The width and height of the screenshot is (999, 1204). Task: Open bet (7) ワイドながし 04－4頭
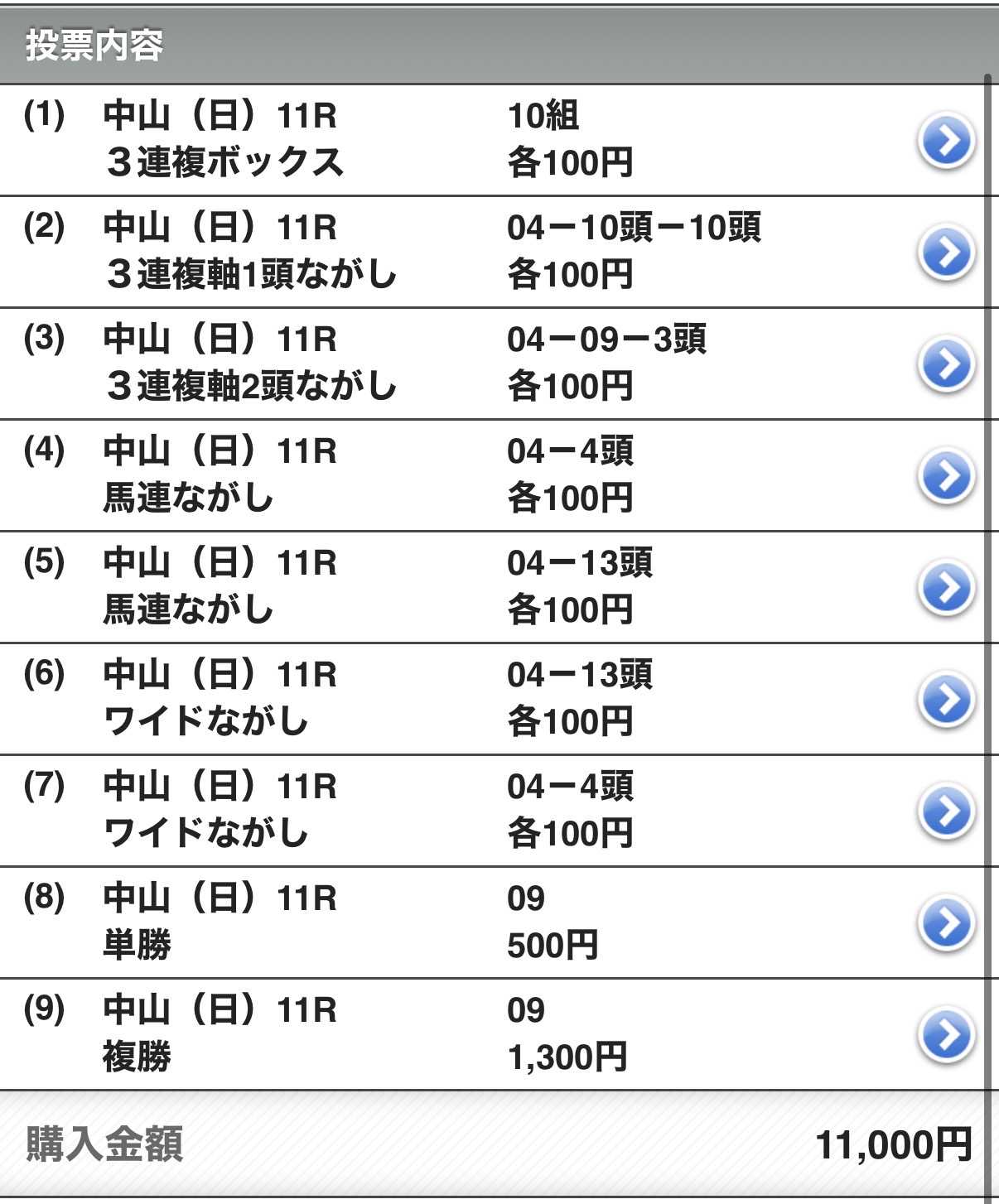click(x=946, y=811)
